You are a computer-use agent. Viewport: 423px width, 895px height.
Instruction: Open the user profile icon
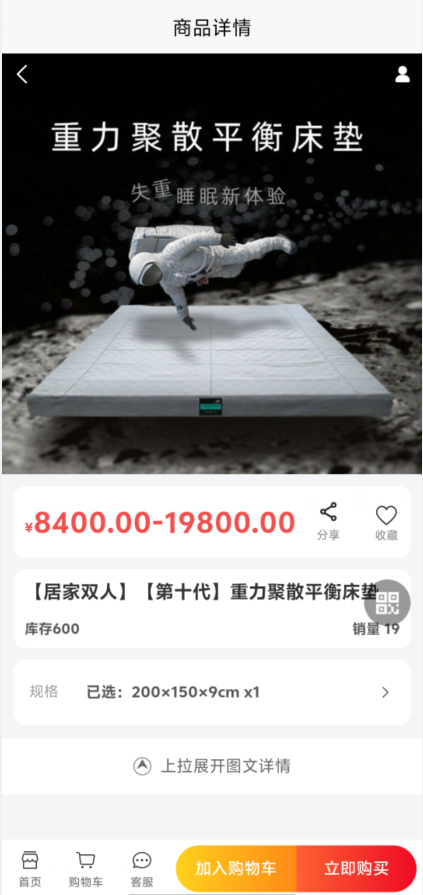click(402, 74)
